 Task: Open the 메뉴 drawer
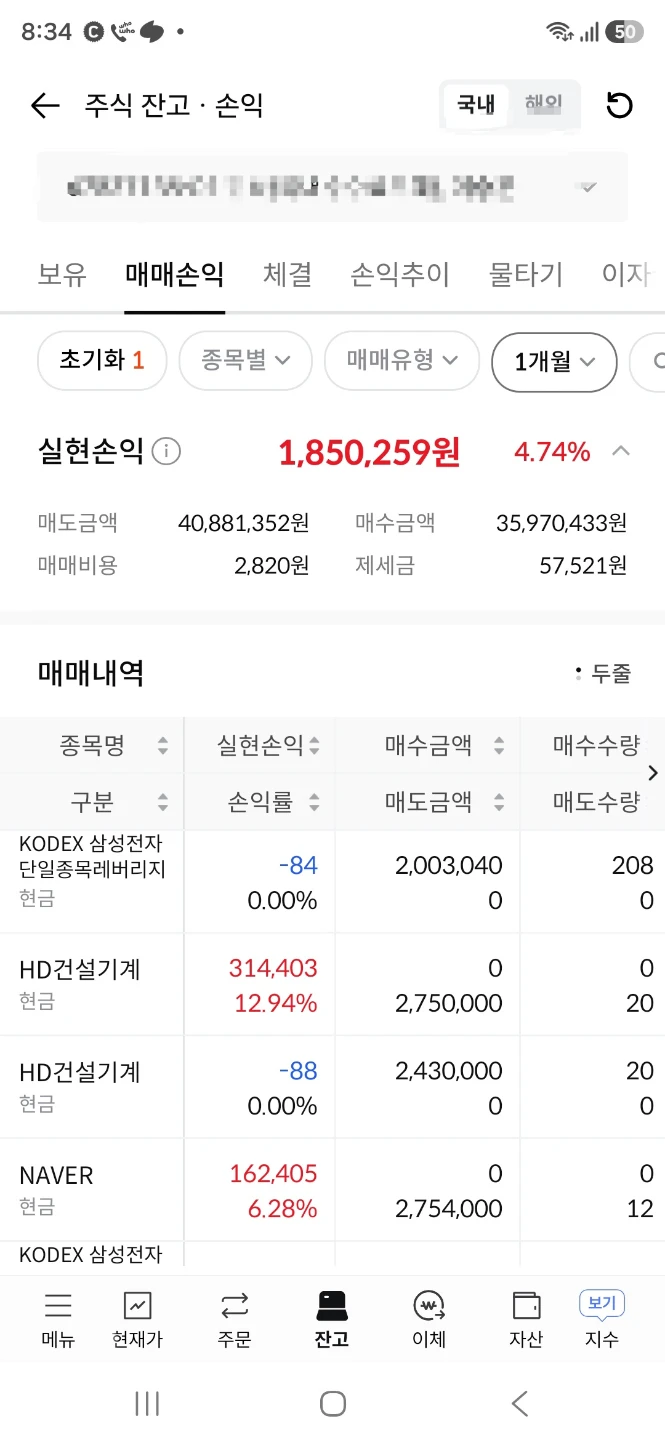click(x=58, y=1319)
